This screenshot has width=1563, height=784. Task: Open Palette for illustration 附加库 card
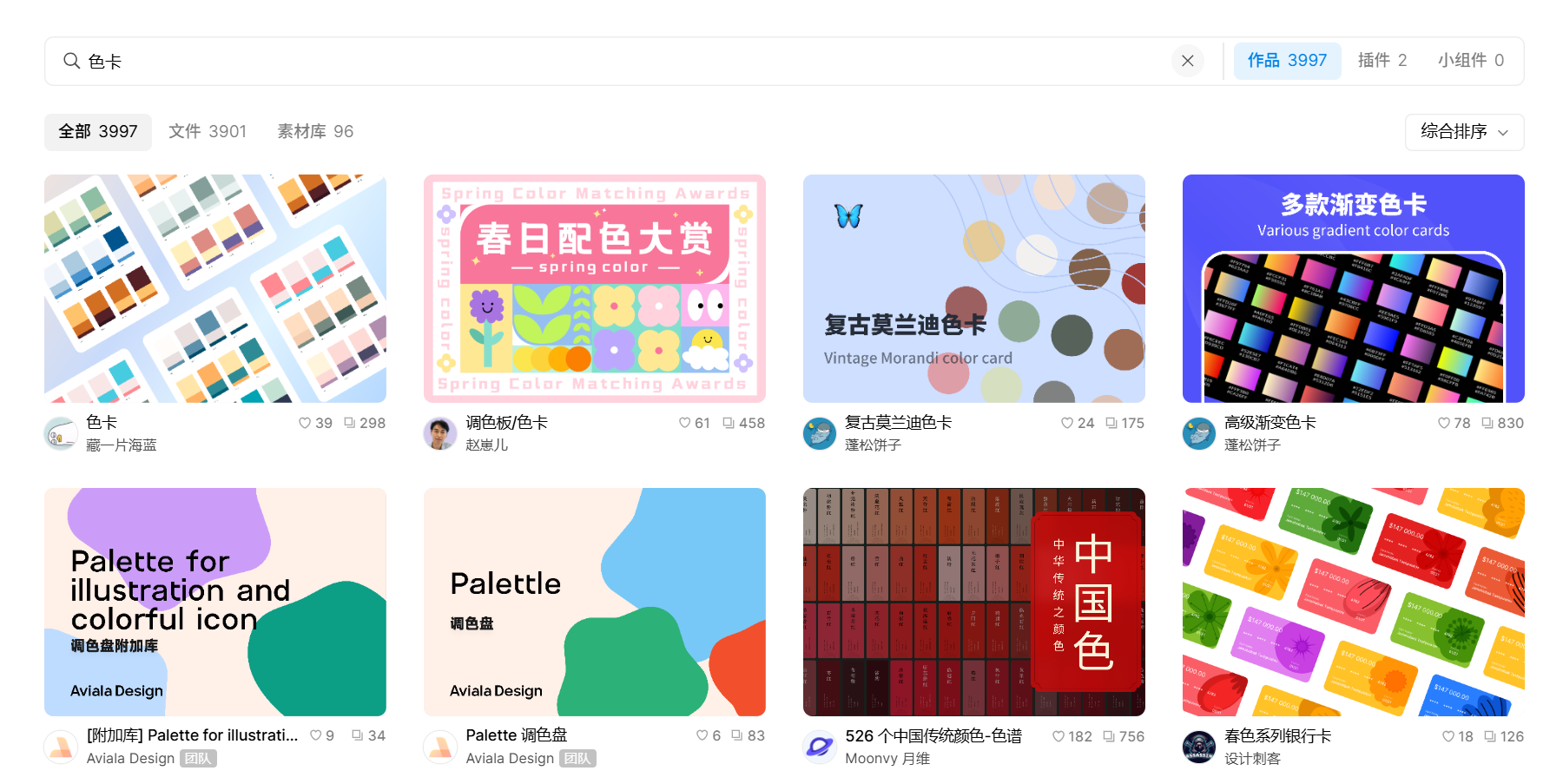tap(215, 602)
